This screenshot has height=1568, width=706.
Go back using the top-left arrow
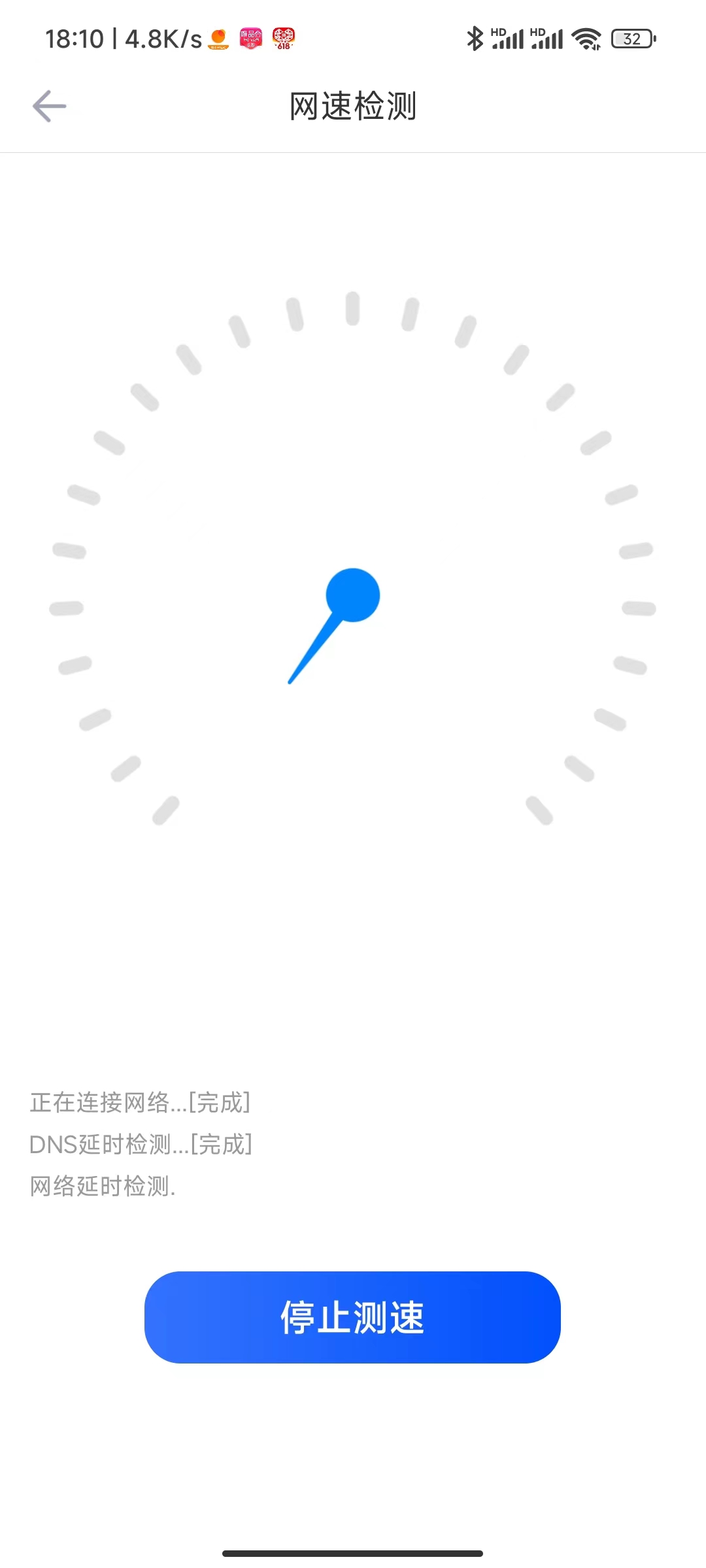(50, 106)
